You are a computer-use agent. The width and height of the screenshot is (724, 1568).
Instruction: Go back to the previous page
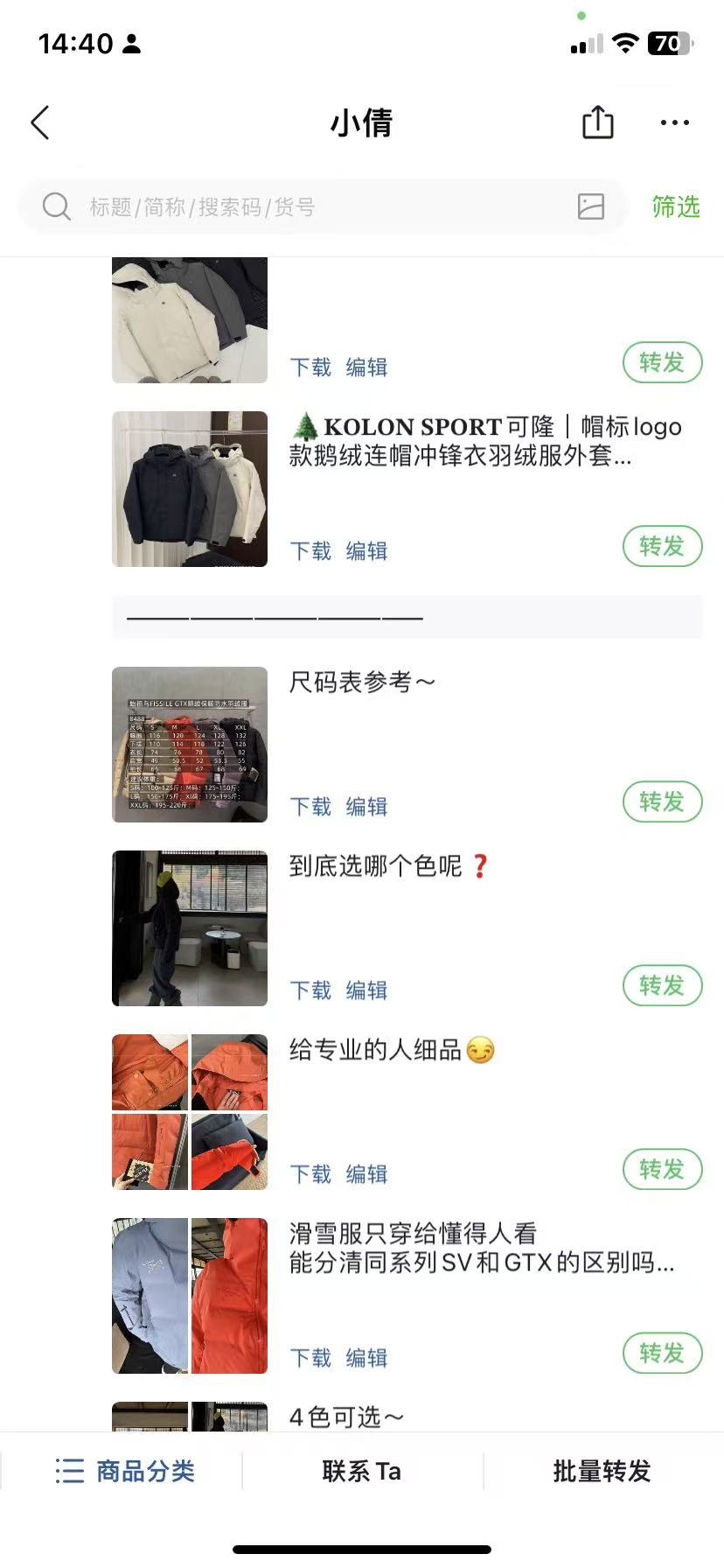pyautogui.click(x=40, y=122)
